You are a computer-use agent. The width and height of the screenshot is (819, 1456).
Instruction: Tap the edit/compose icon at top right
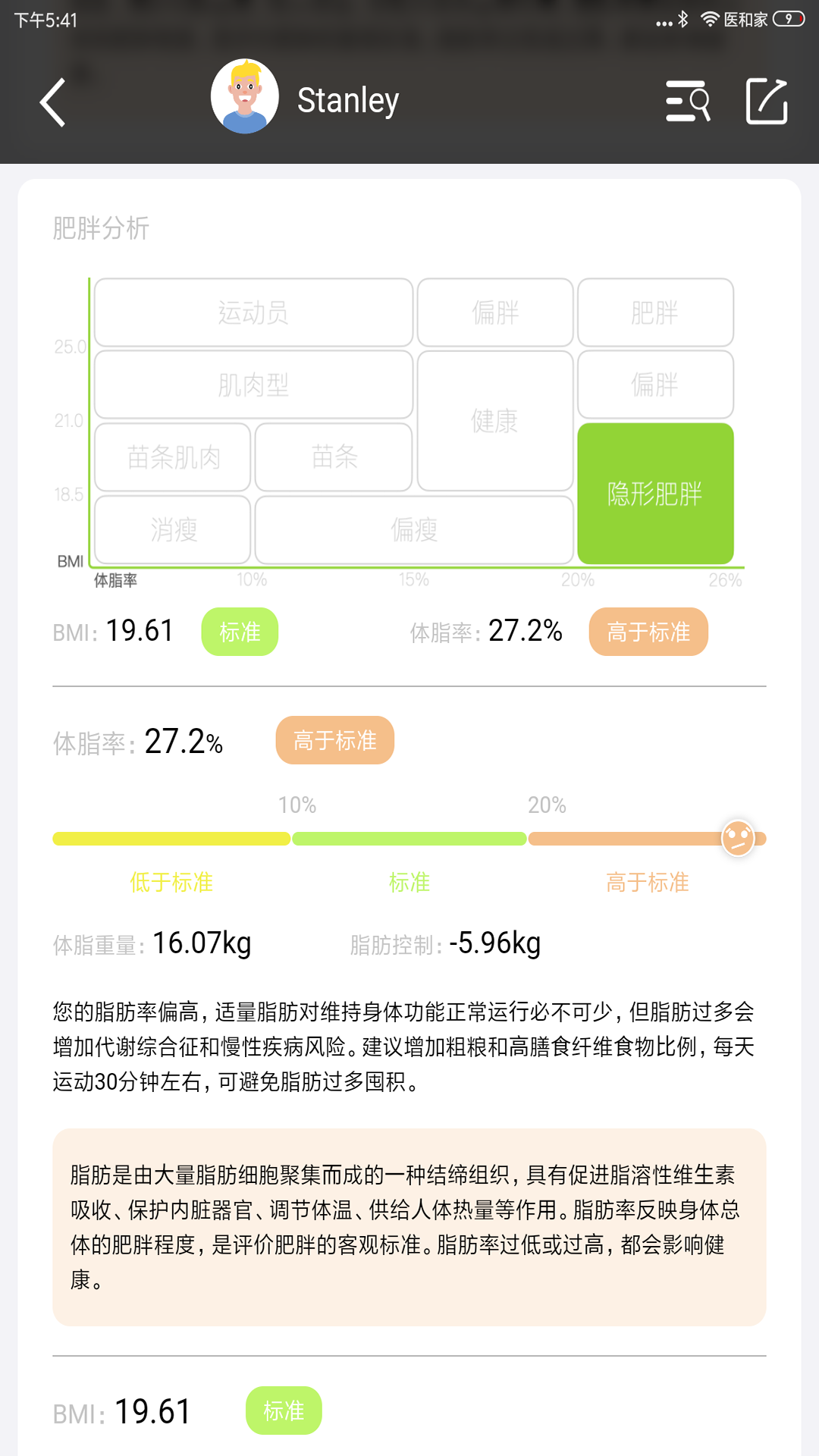click(766, 102)
